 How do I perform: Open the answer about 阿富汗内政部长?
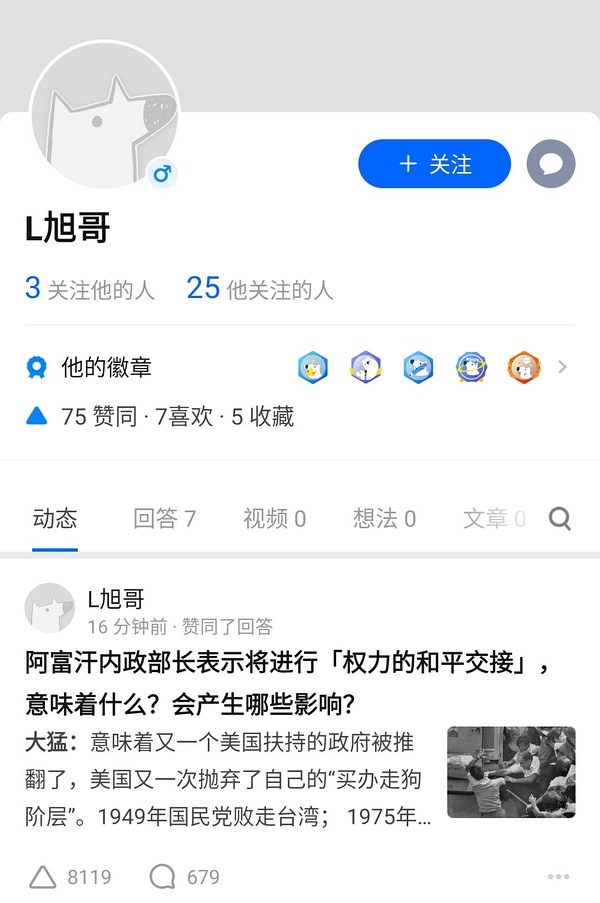tap(290, 682)
